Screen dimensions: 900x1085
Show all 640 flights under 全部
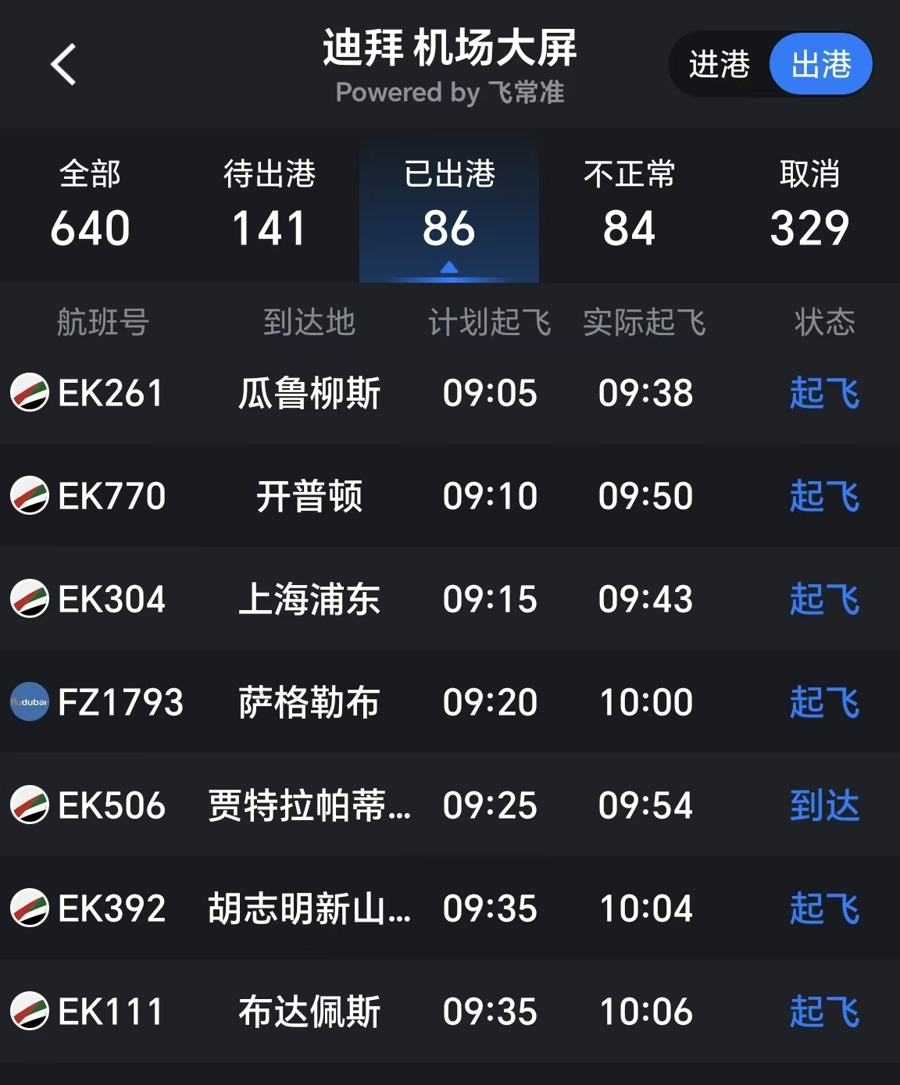tap(90, 206)
